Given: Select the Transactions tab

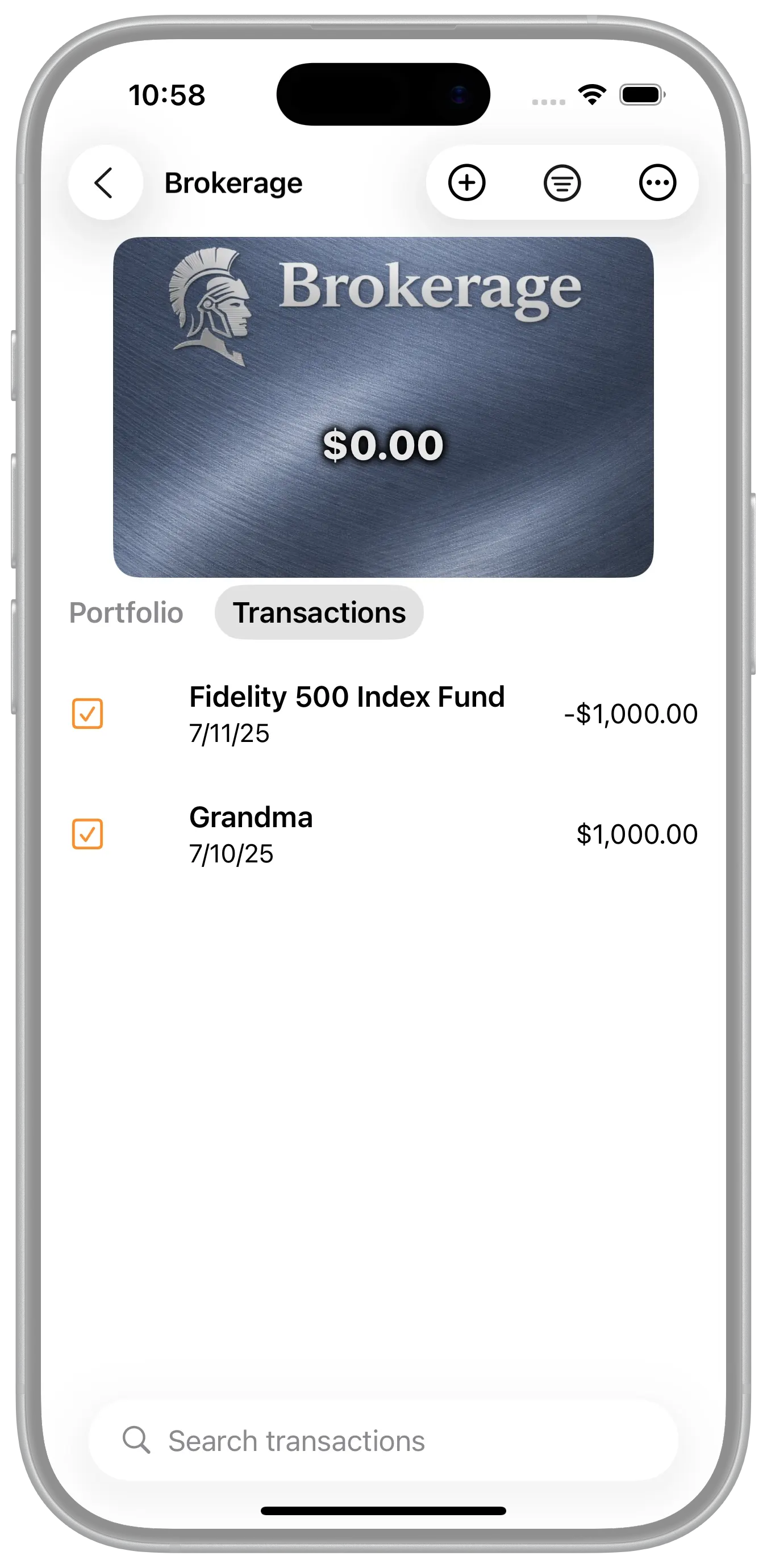Looking at the screenshot, I should (x=319, y=612).
